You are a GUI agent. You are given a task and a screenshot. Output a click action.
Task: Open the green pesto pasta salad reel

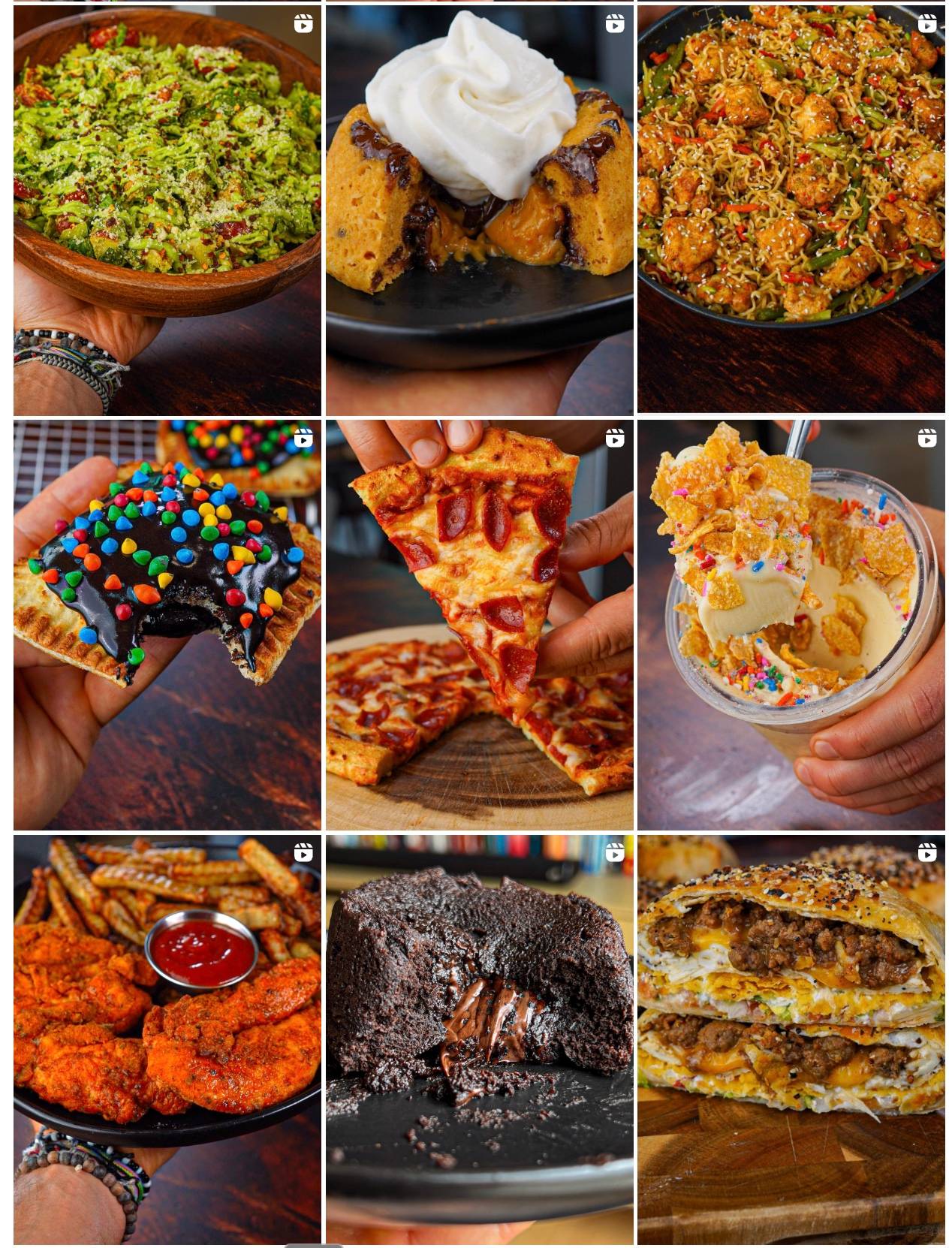coord(167,210)
